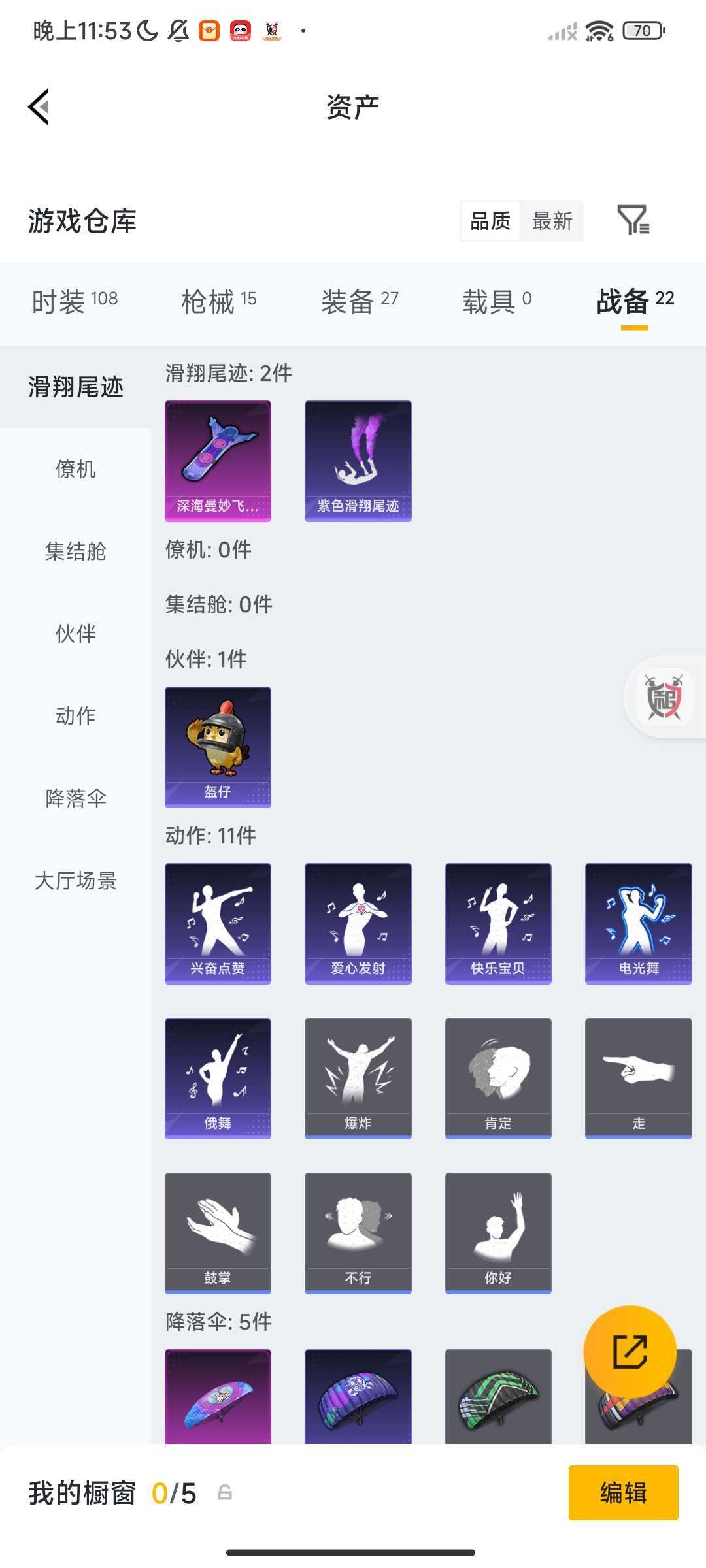Select 大厅场景 in the side menu
The height and width of the screenshot is (1568, 706).
coord(75,880)
